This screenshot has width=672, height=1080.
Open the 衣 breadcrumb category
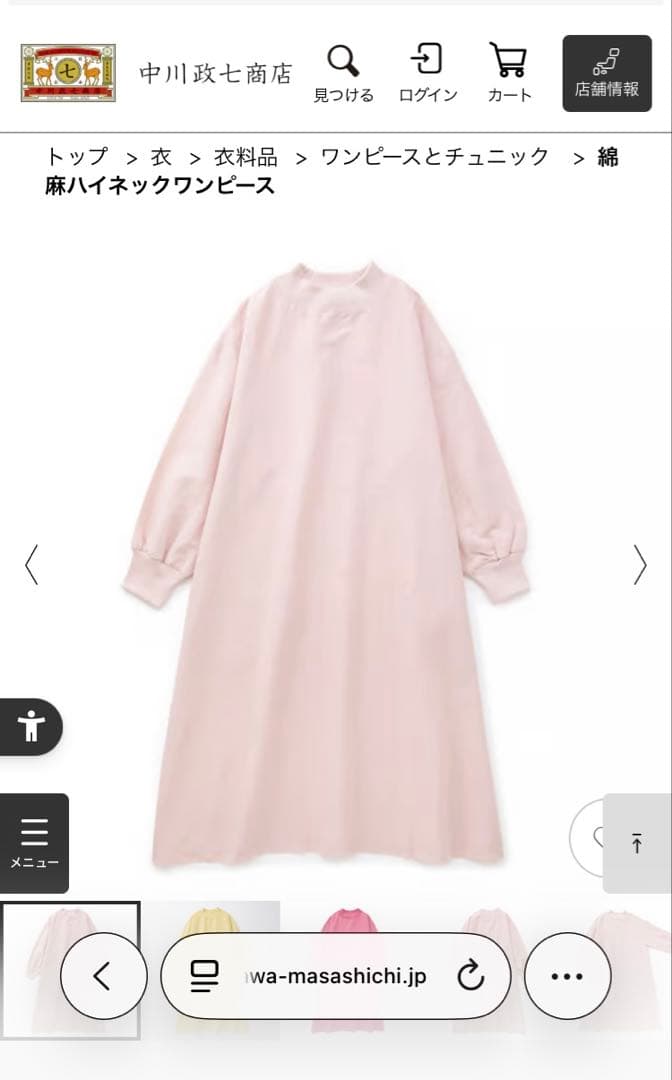pyautogui.click(x=161, y=157)
